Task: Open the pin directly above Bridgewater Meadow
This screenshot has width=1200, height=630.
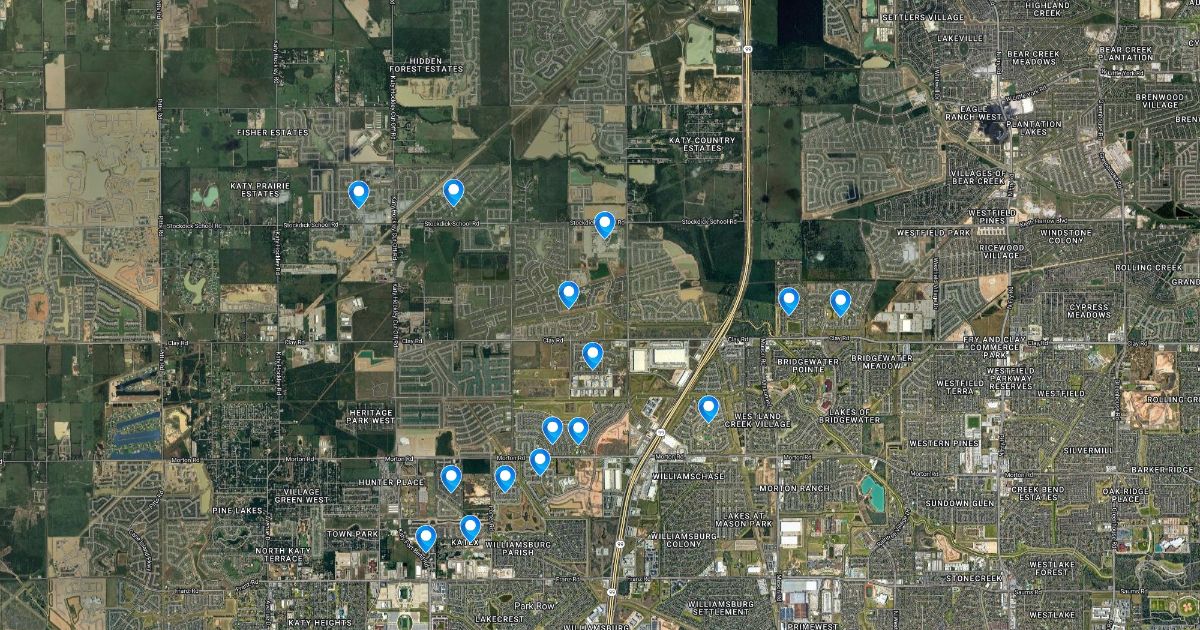Action: 840,301
